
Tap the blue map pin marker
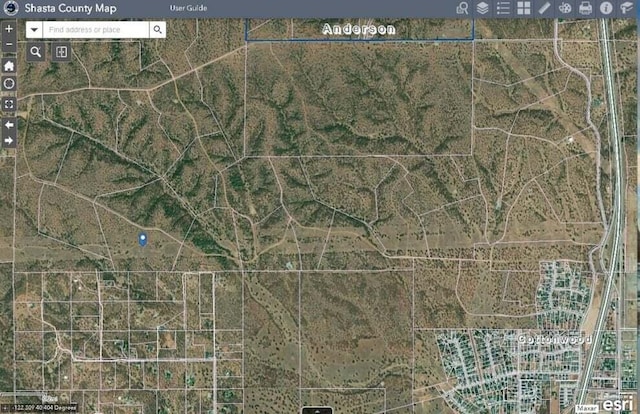pos(142,239)
